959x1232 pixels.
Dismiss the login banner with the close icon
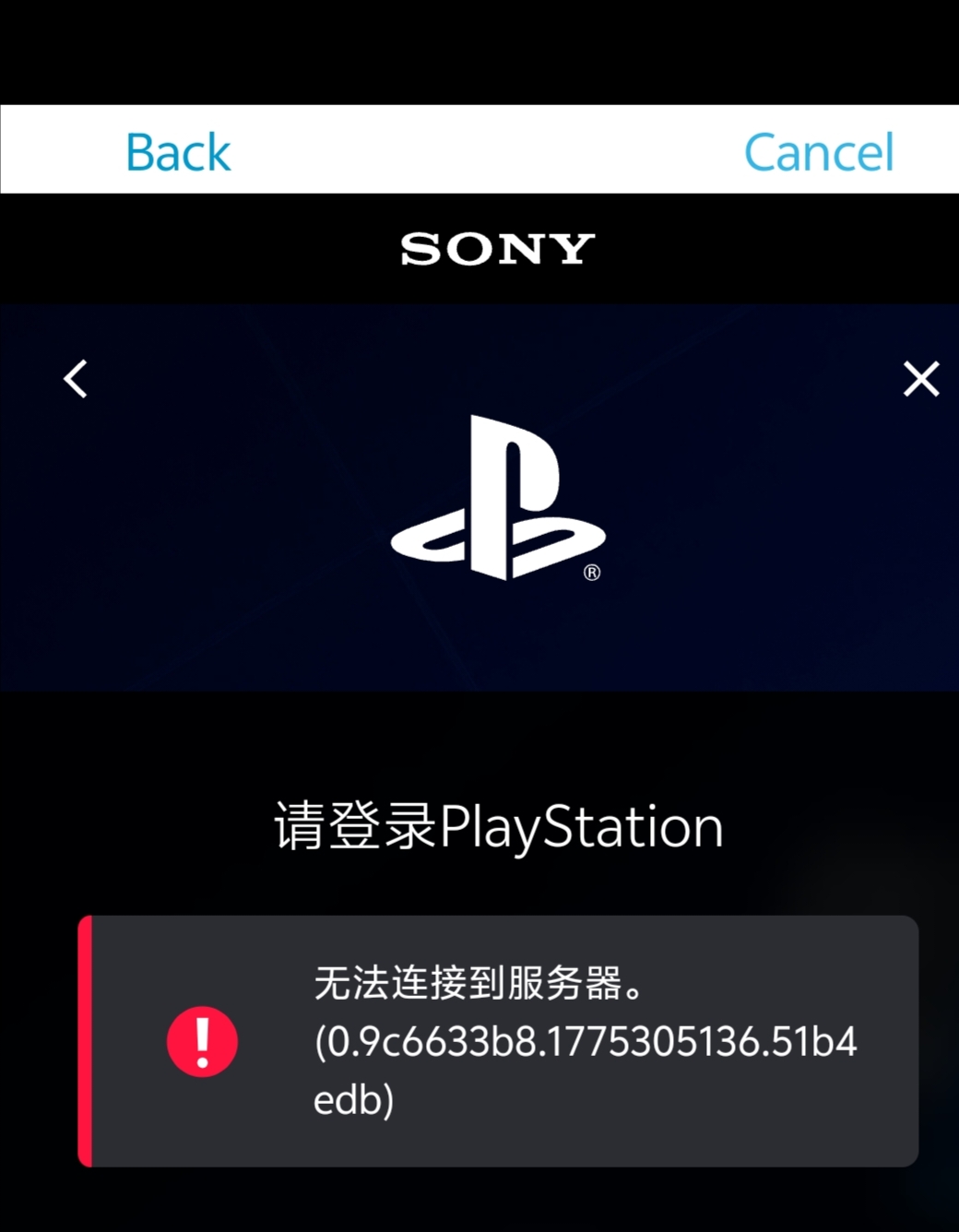coord(919,378)
